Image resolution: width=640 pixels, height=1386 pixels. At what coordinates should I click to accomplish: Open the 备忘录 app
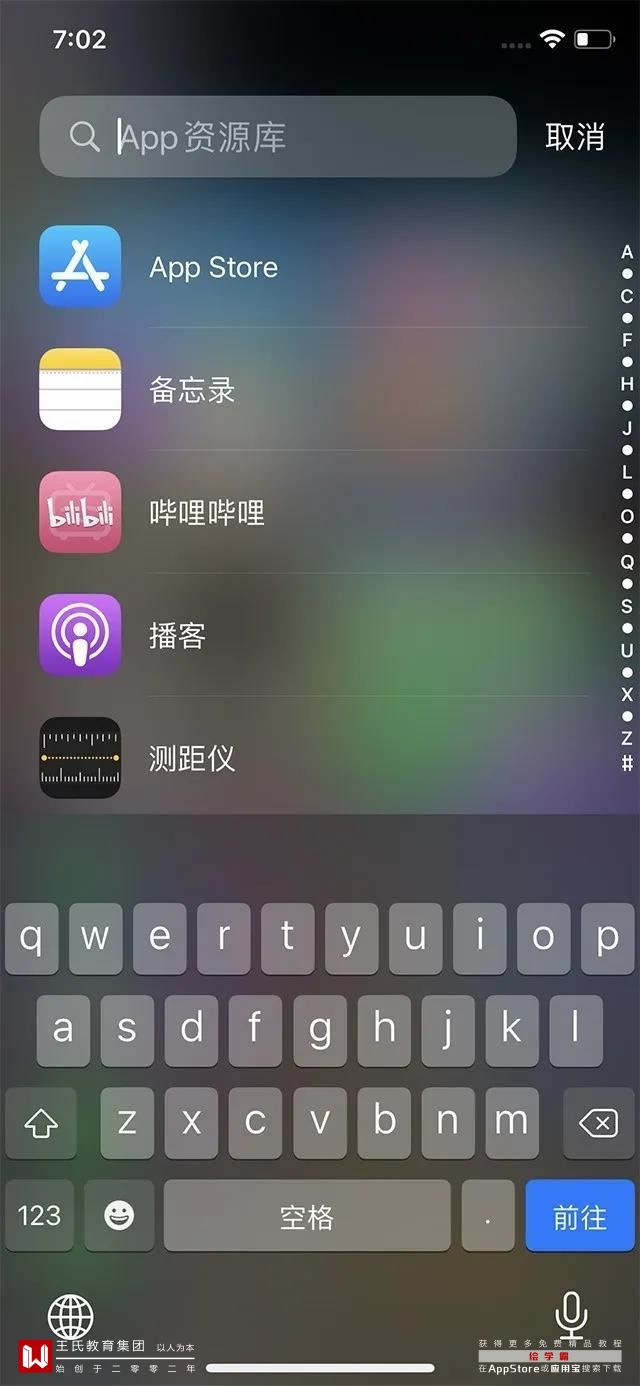pos(192,390)
